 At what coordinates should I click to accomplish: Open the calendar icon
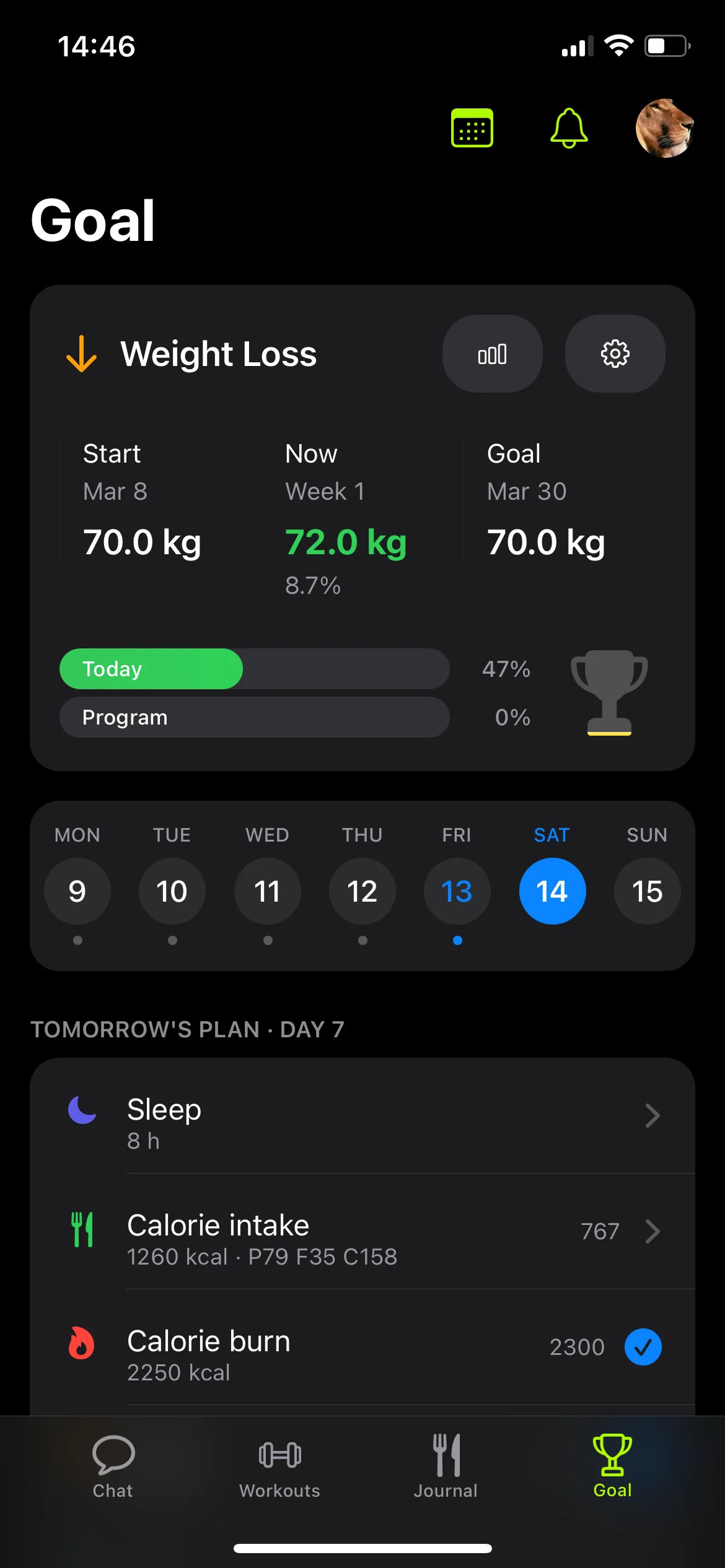click(x=472, y=128)
